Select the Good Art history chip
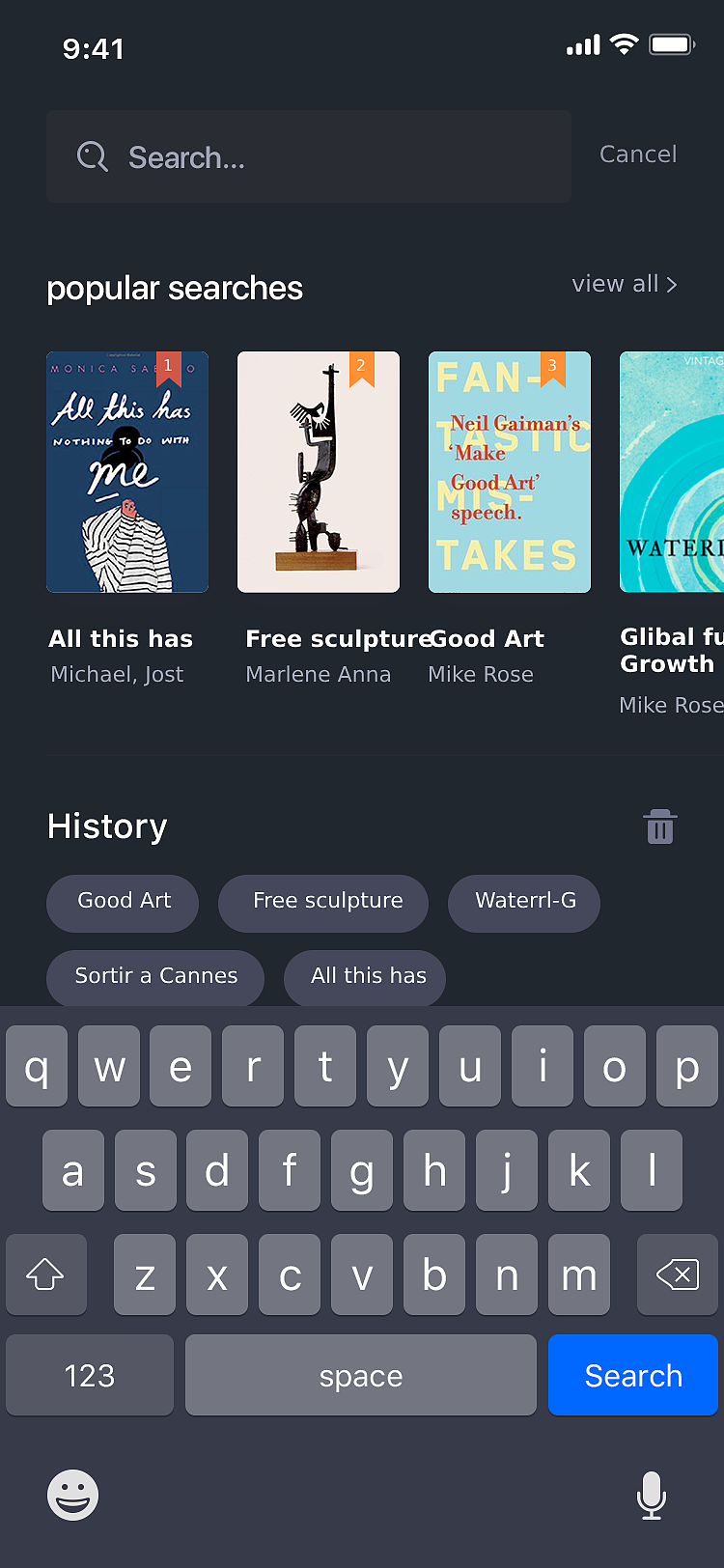 (123, 903)
